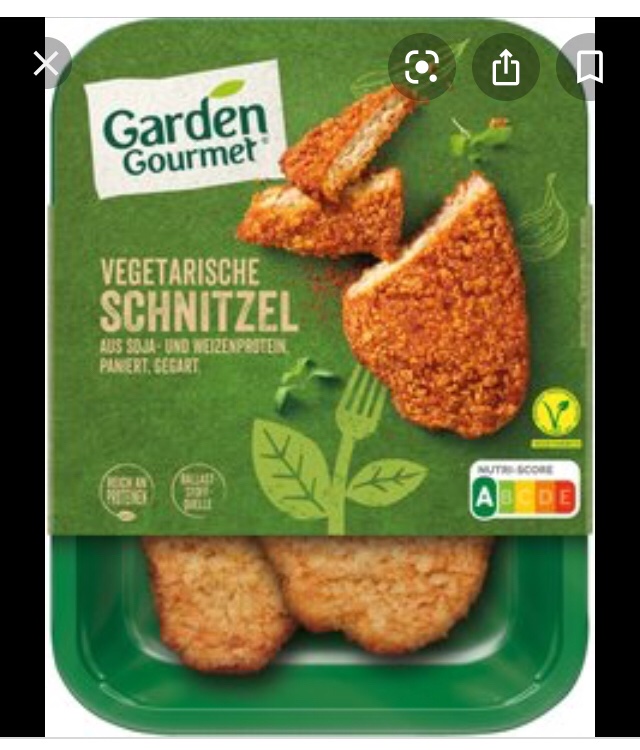
Task: Share this product image
Action: (506, 67)
